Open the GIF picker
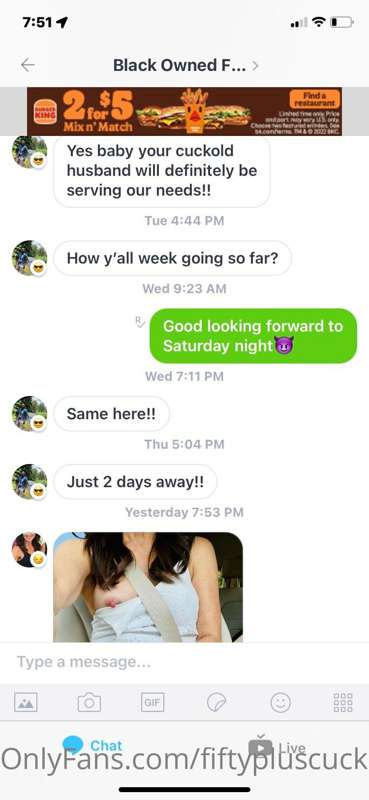Screen dimensions: 369x800 152,702
